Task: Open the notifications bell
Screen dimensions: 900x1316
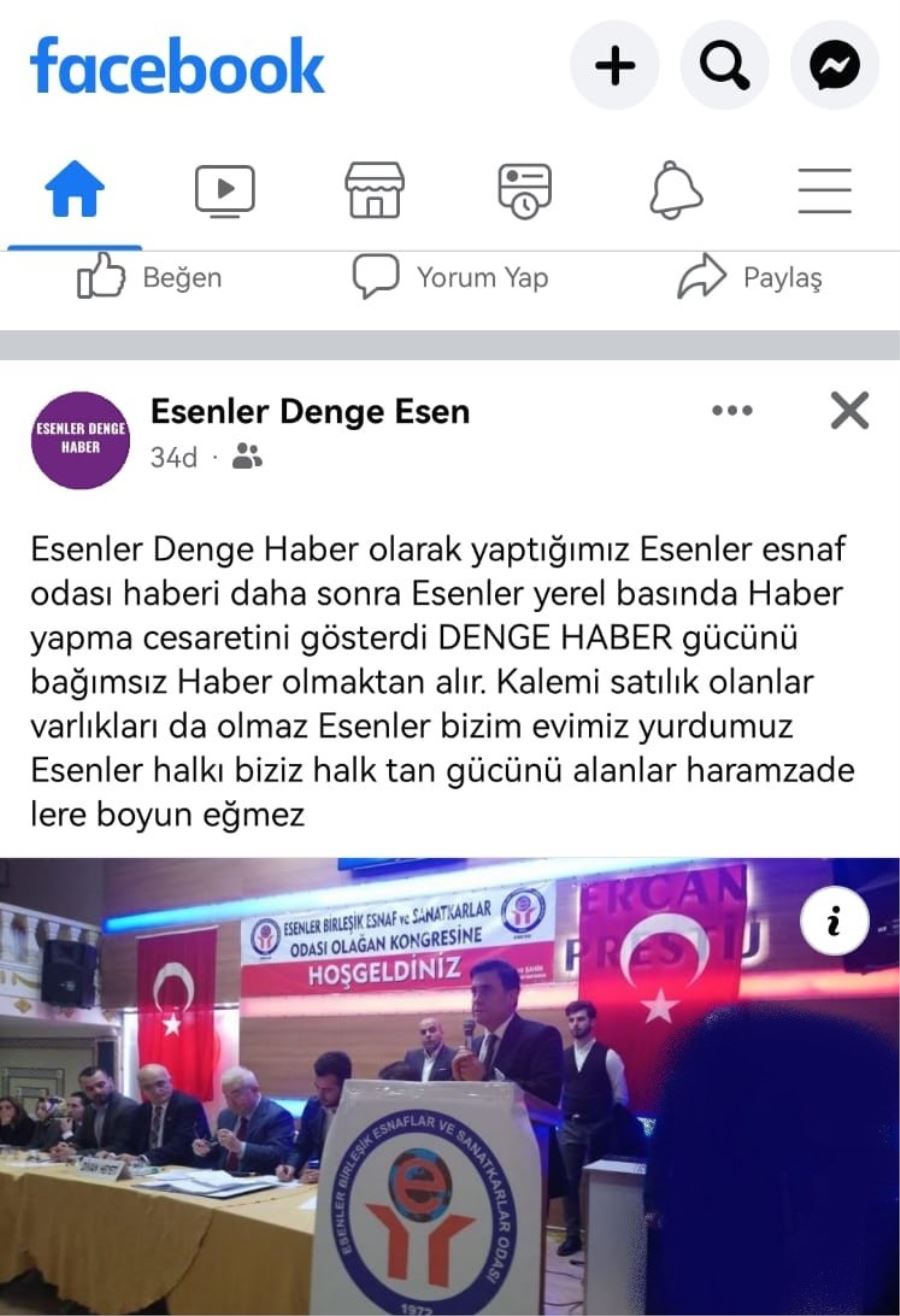Action: [x=676, y=189]
